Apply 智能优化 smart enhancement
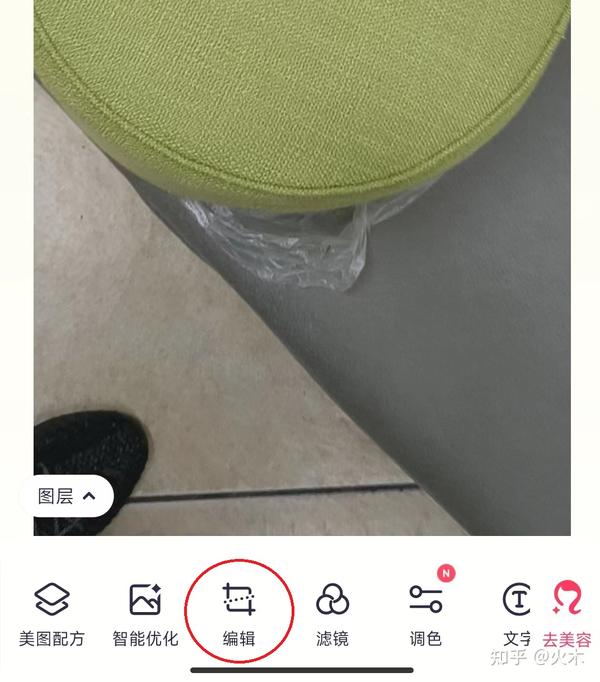The height and width of the screenshot is (682, 600). (145, 612)
